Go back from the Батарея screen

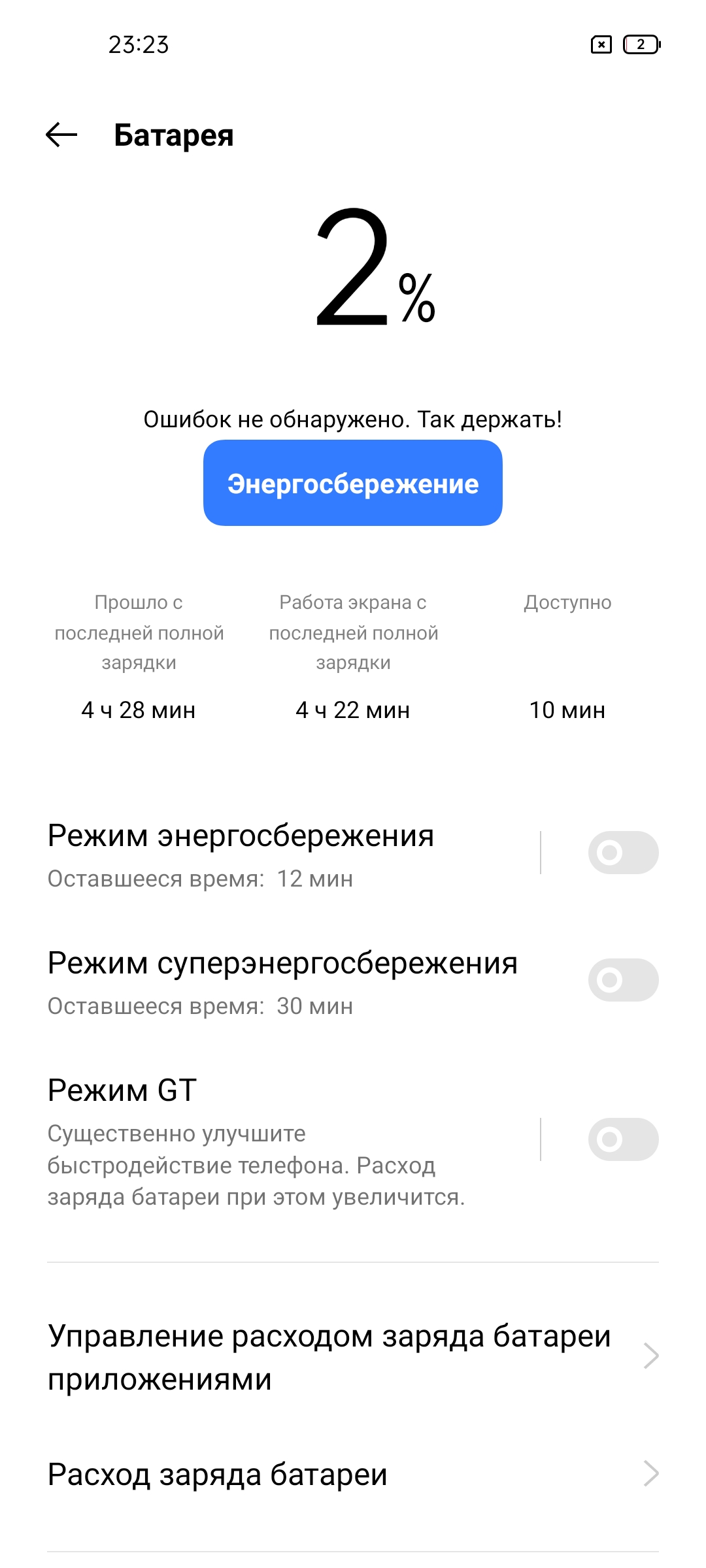[x=61, y=135]
